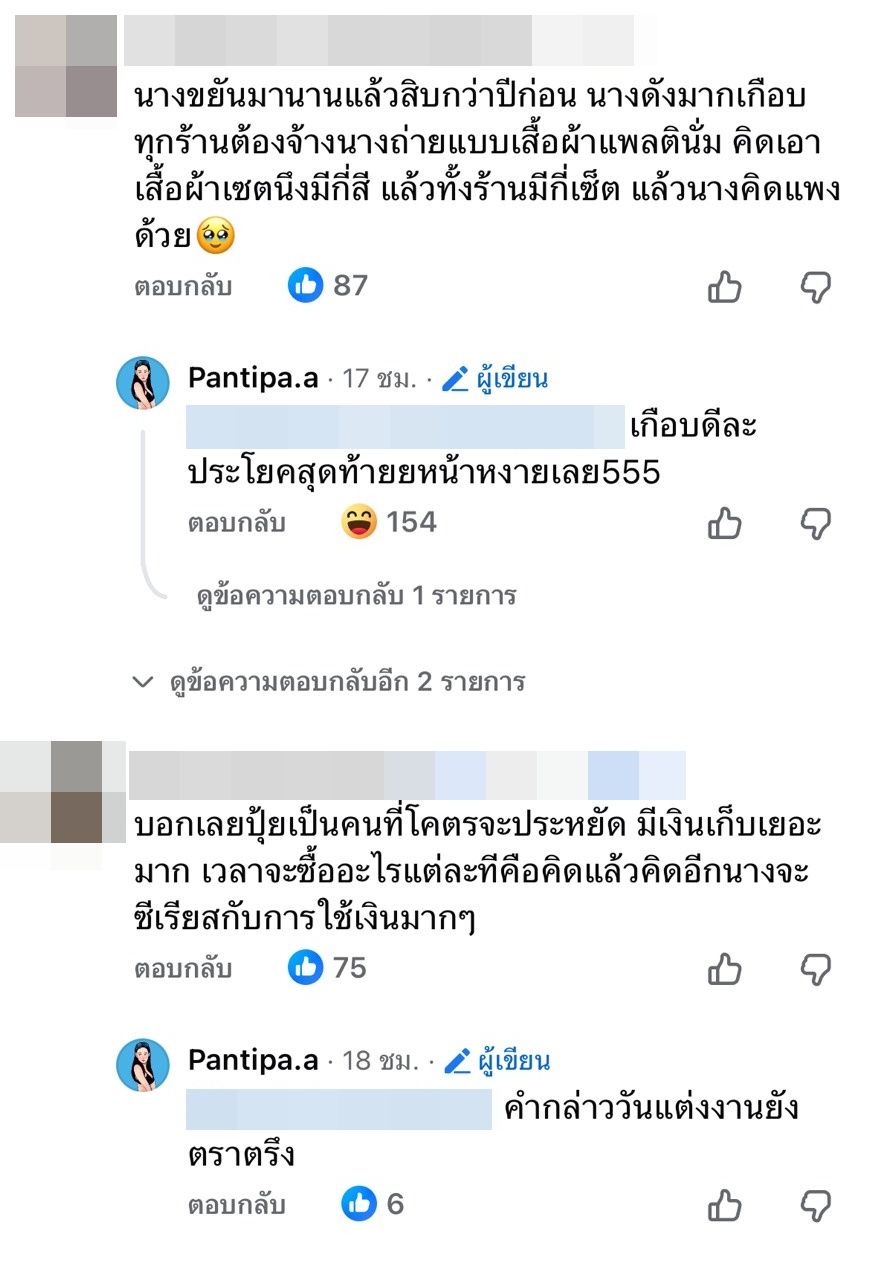The image size is (870, 1262).
Task: Dislike Pantipa.a's reply with 154 reactions
Action: coord(816,523)
